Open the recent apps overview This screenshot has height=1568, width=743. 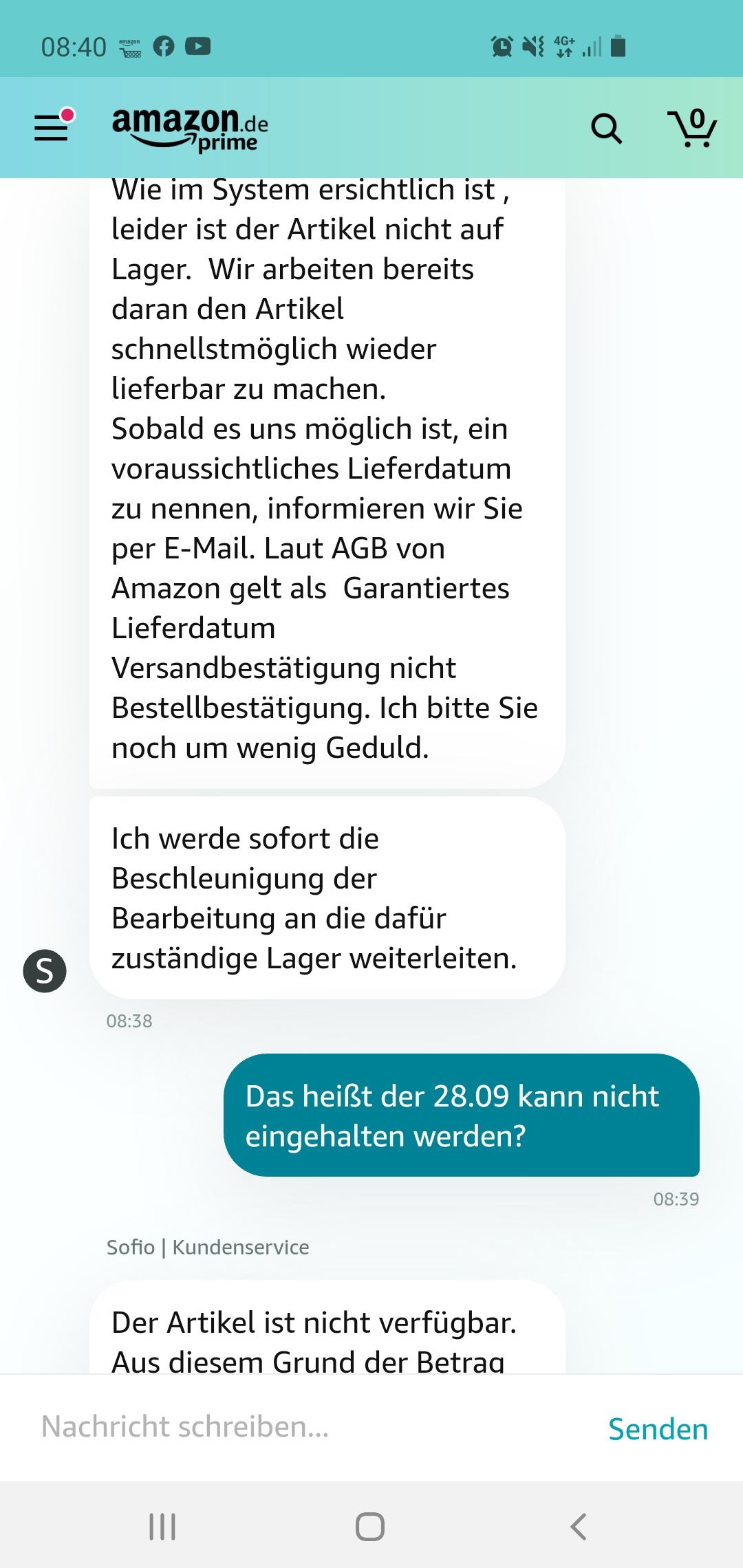pos(162,1526)
